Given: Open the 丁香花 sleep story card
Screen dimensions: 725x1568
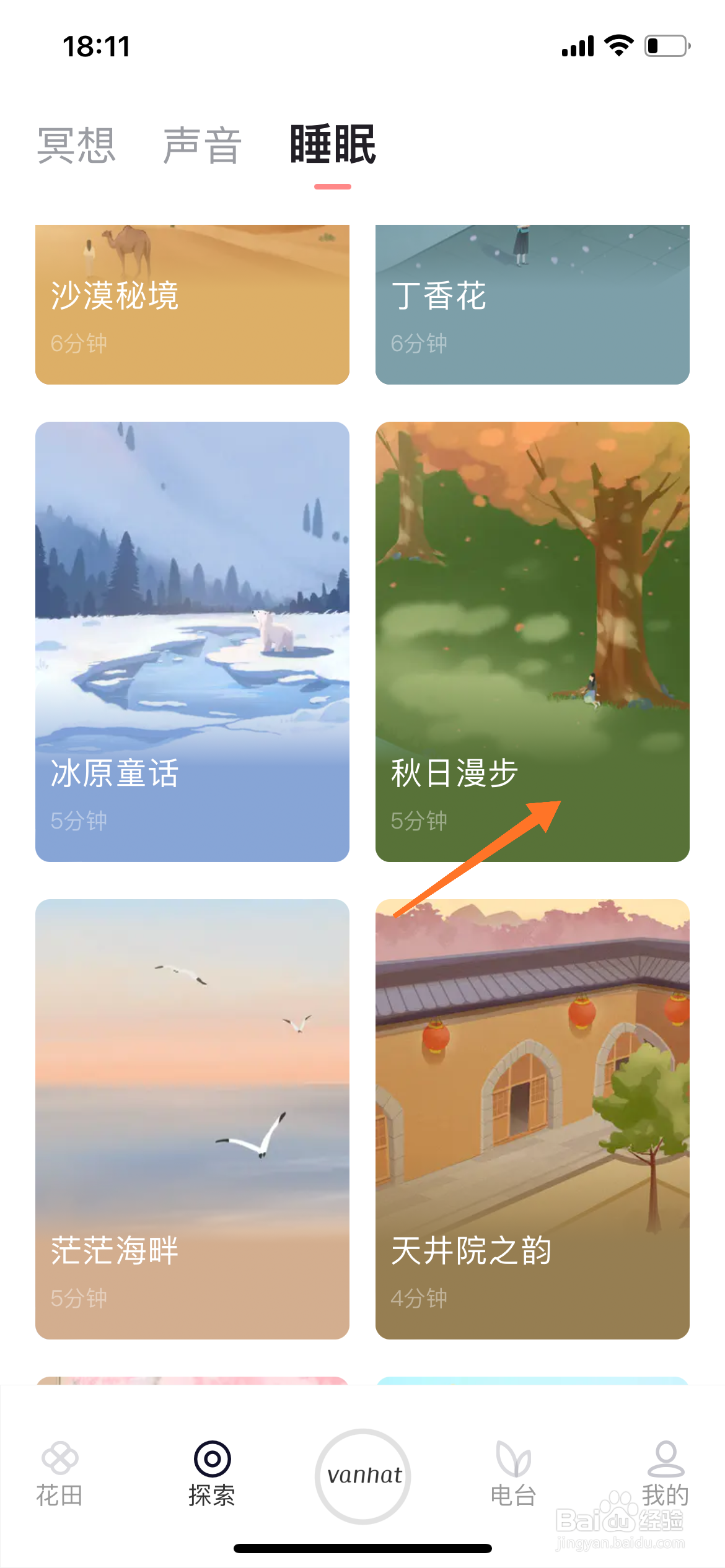Looking at the screenshot, I should tap(532, 303).
